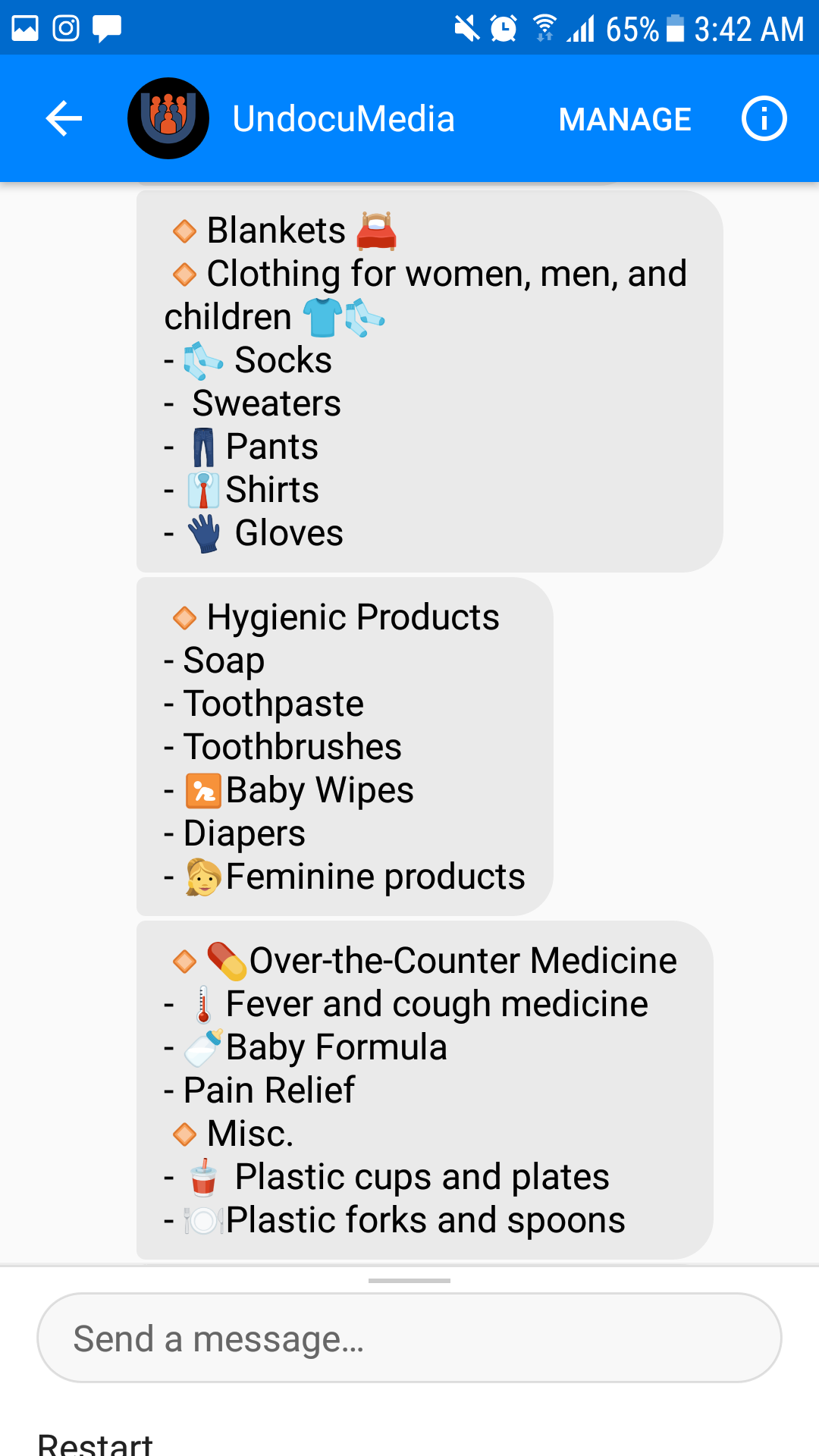Go back using the arrow icon
The image size is (819, 1456).
[x=64, y=119]
